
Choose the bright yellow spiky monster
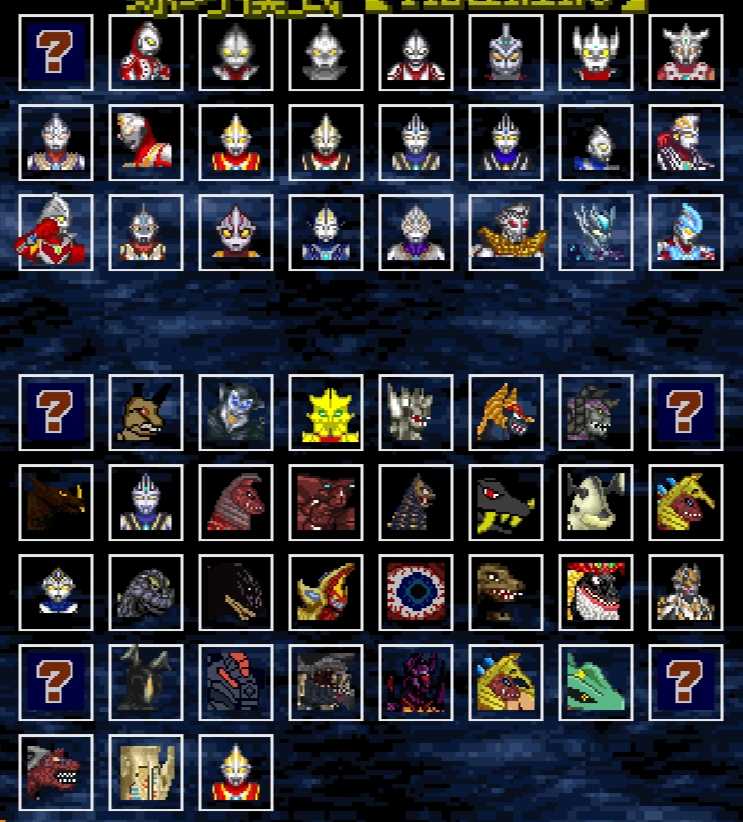point(326,412)
